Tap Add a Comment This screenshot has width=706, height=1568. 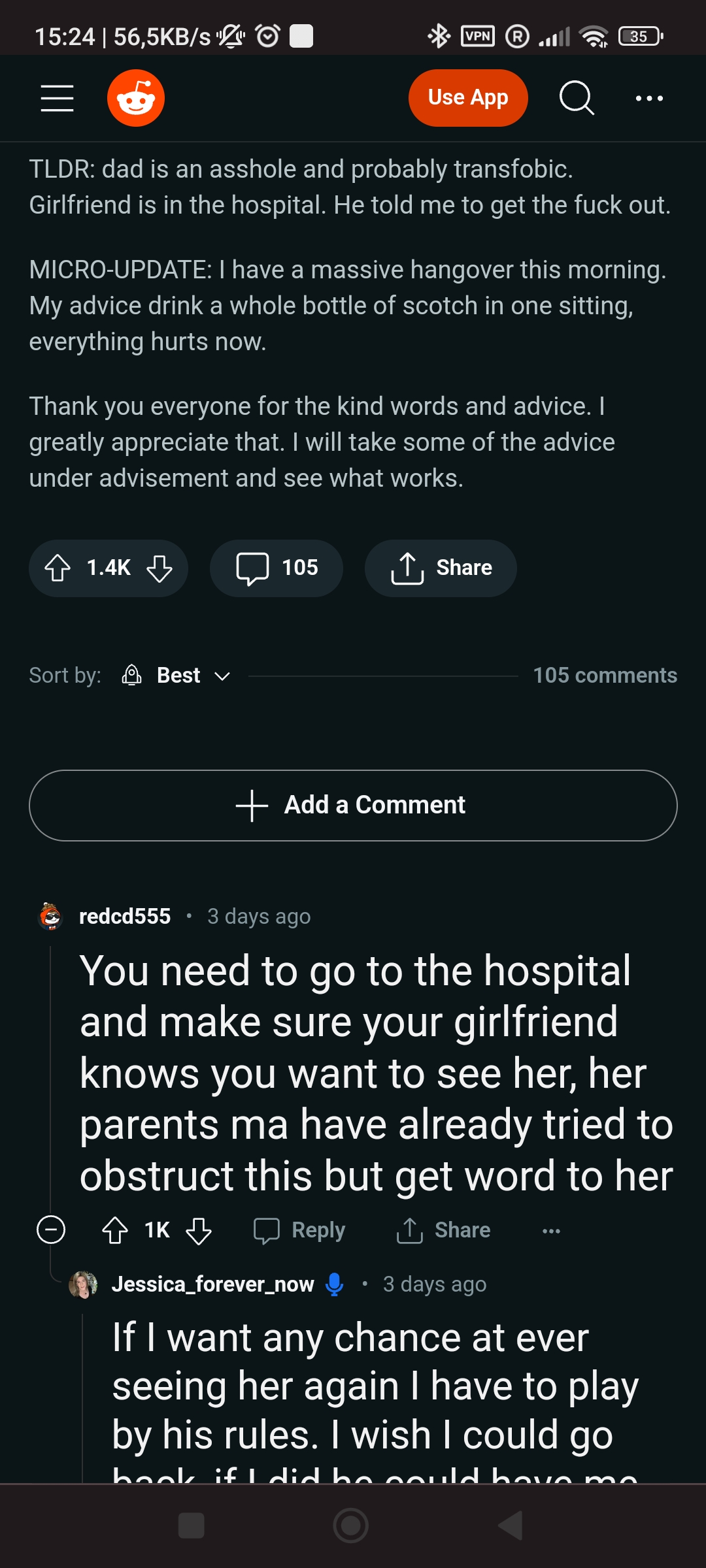(x=353, y=805)
